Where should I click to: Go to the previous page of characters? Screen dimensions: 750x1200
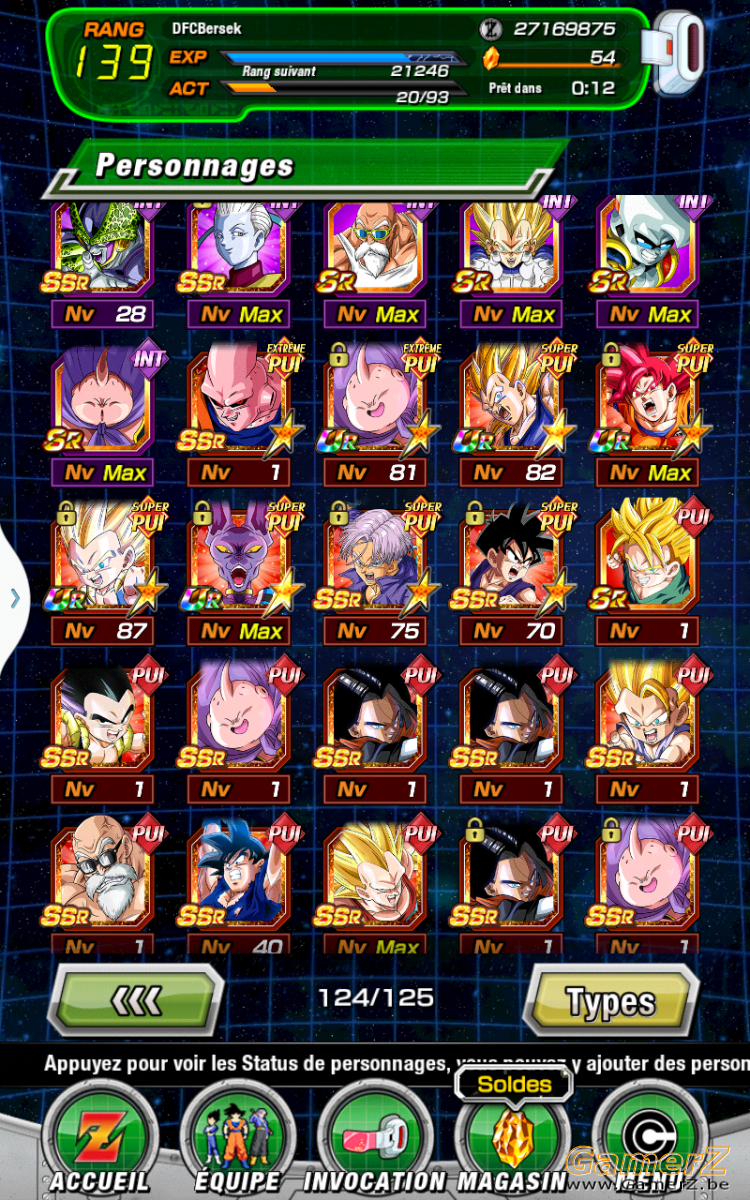click(136, 1000)
